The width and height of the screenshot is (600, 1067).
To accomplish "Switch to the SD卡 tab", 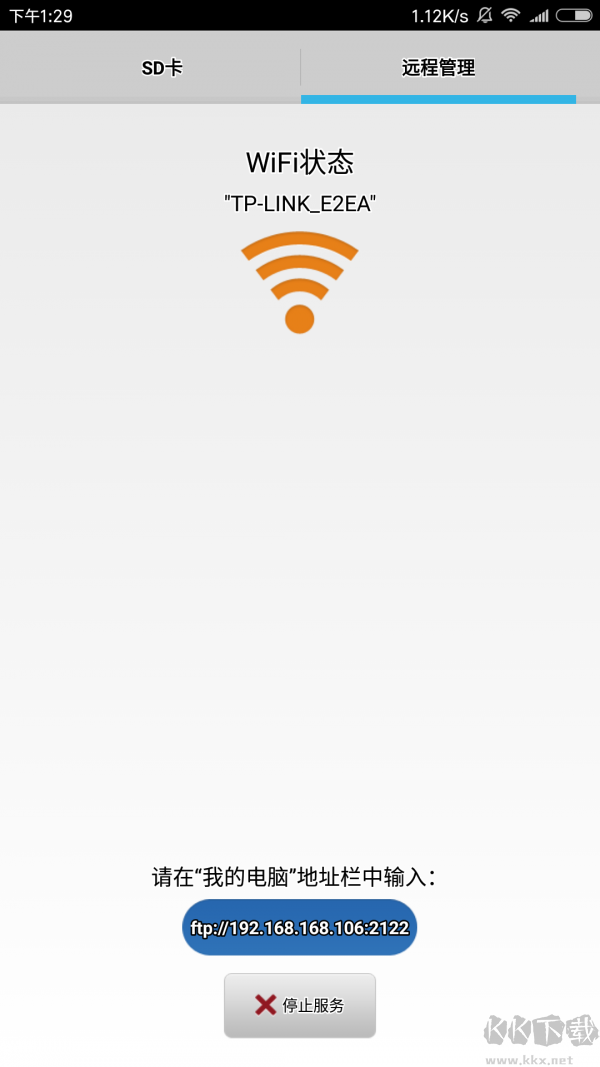I will click(x=160, y=68).
